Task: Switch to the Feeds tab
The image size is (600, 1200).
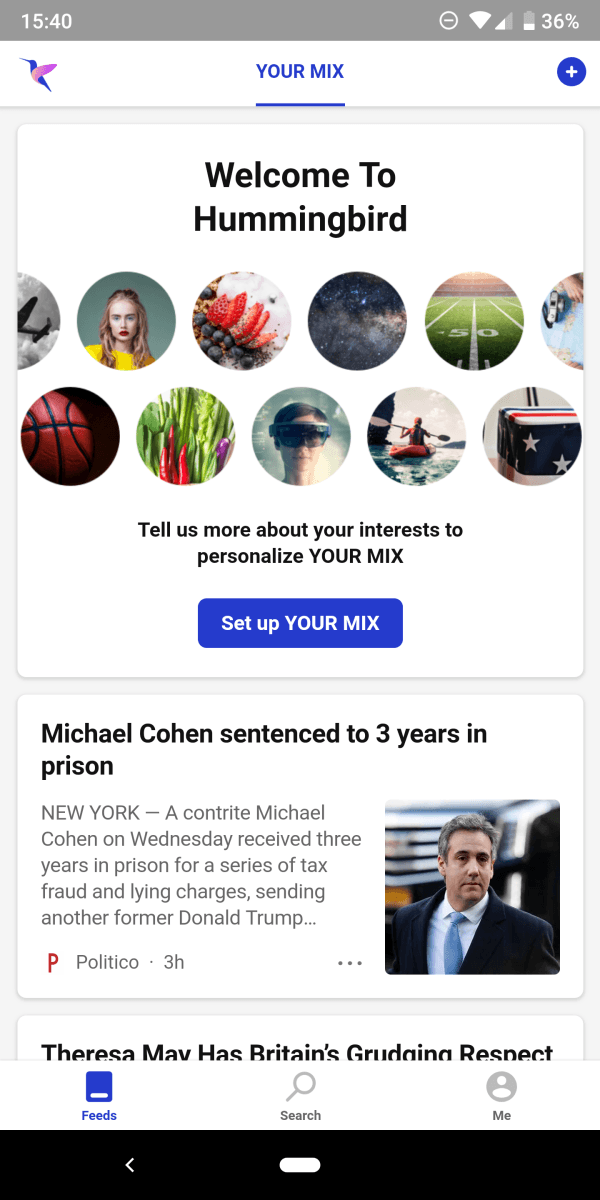Action: (x=99, y=1096)
